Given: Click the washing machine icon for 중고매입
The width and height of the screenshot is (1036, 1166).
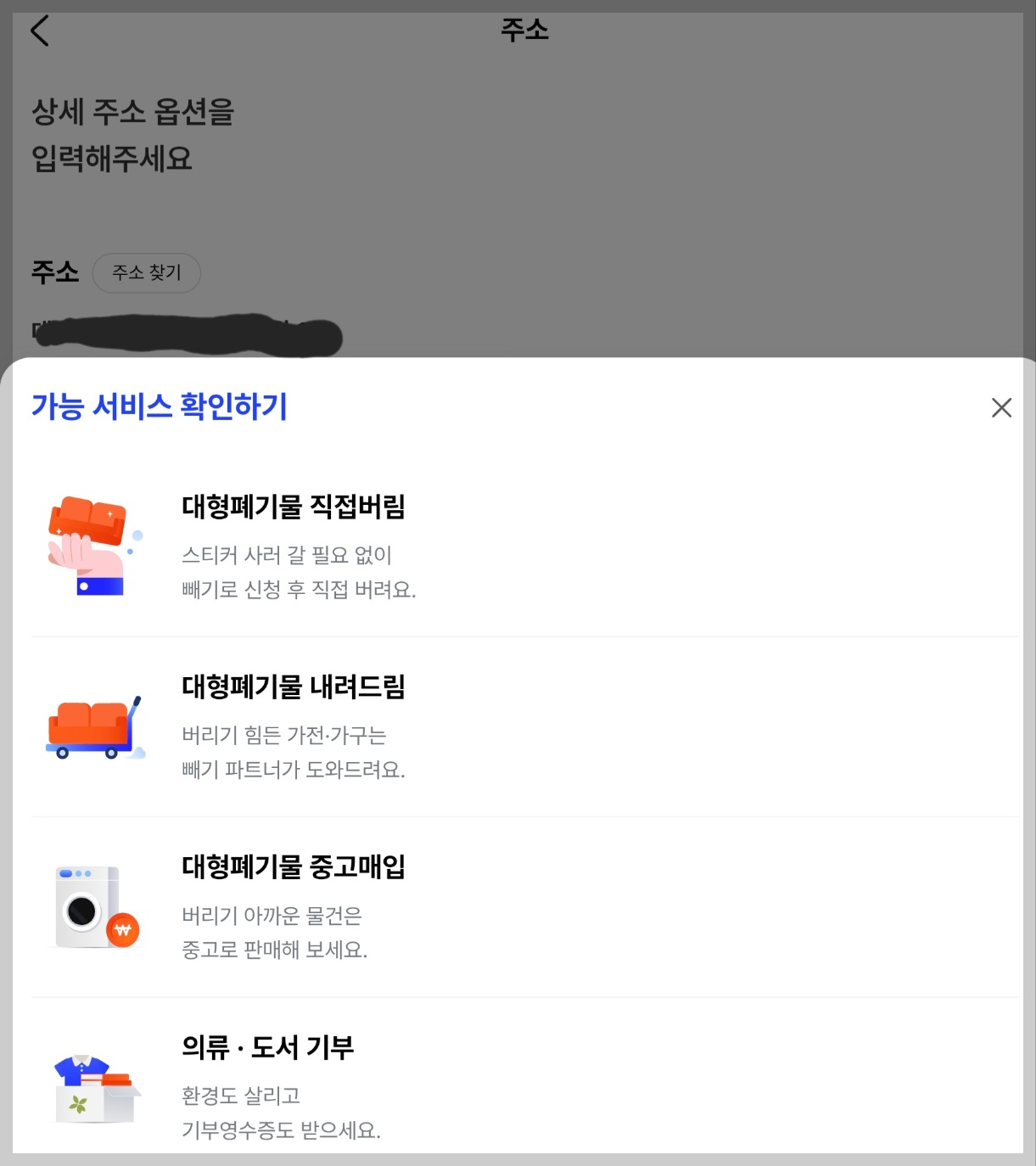Looking at the screenshot, I should [89, 906].
